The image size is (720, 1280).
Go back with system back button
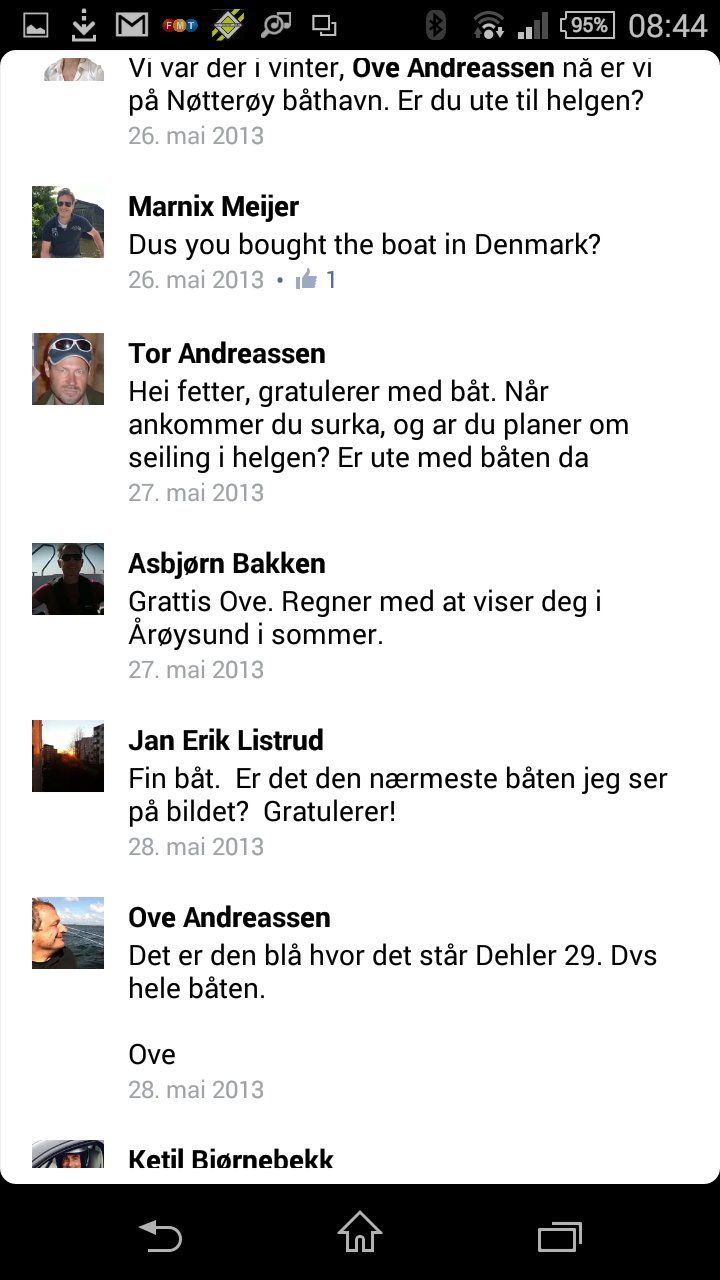160,1236
